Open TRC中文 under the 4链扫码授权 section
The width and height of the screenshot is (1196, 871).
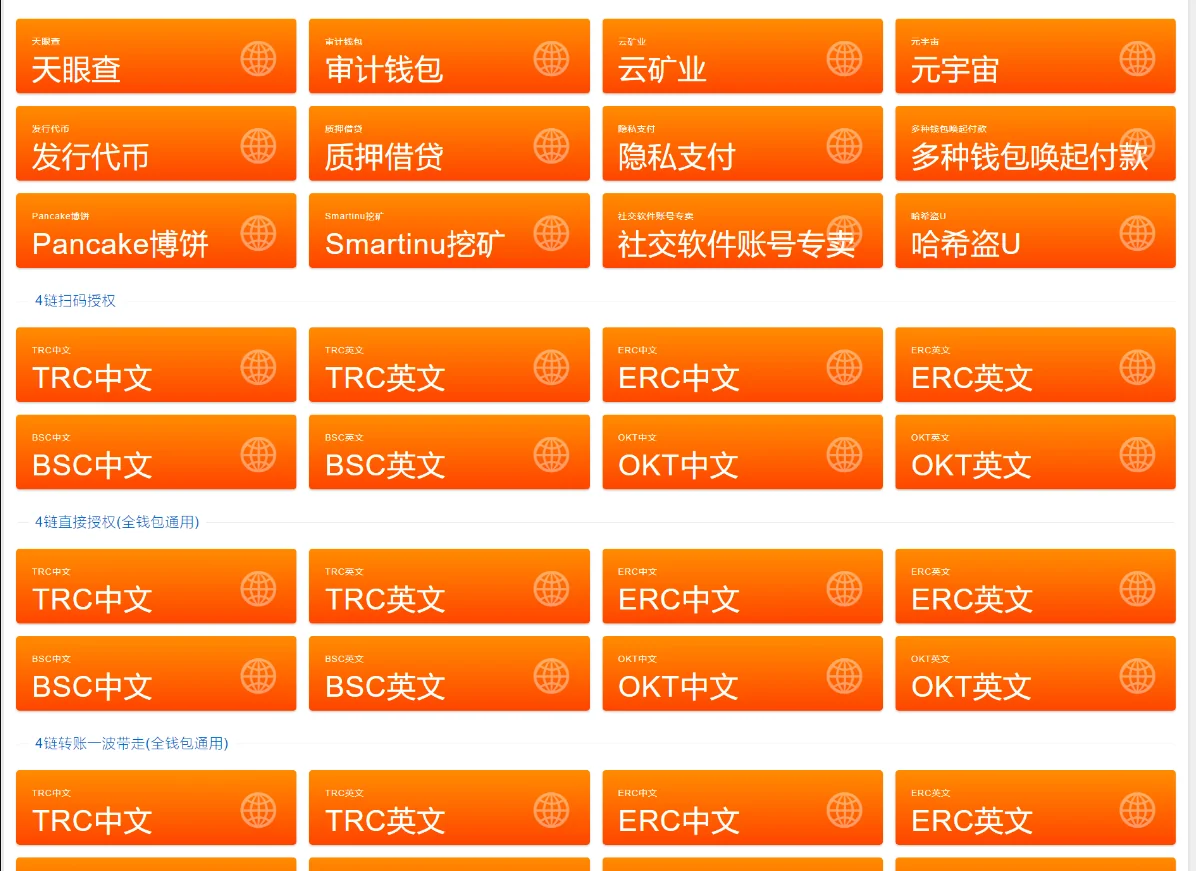pos(156,365)
